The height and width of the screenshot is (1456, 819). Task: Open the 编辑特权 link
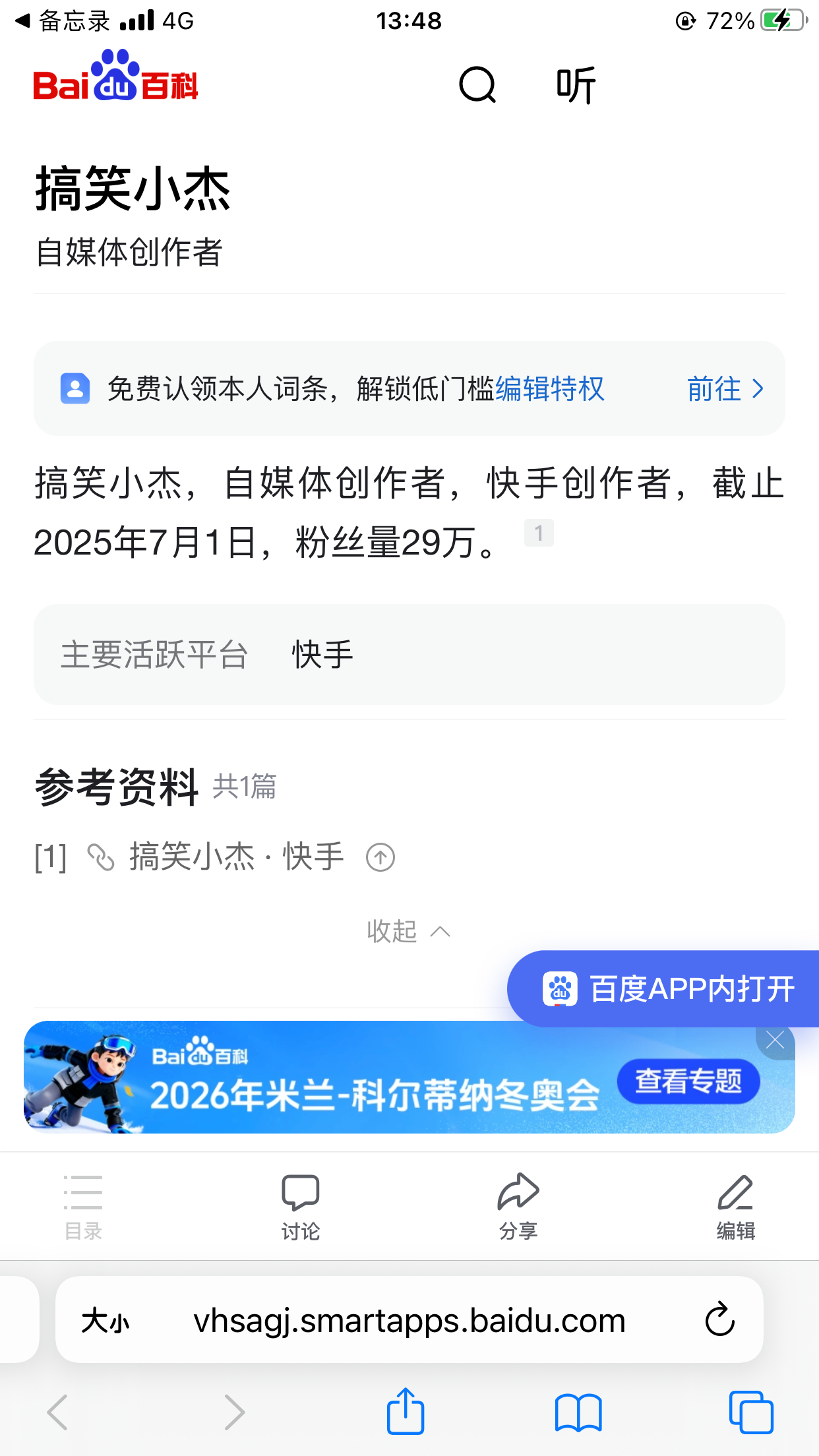point(549,388)
